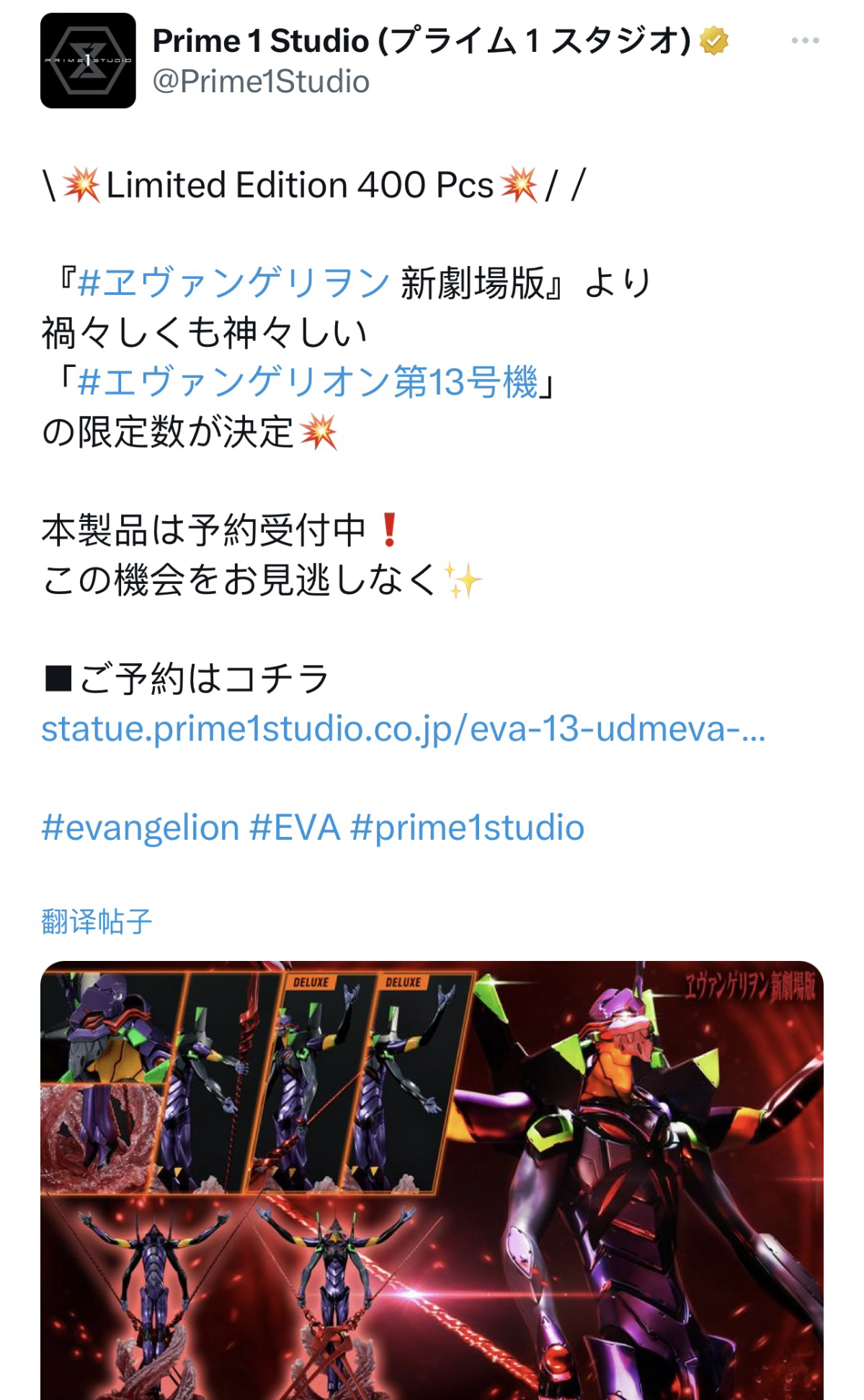Tap the #ヱヴァンゲリヲン hashtag
Screen dimensions: 864x1400
(x=233, y=283)
